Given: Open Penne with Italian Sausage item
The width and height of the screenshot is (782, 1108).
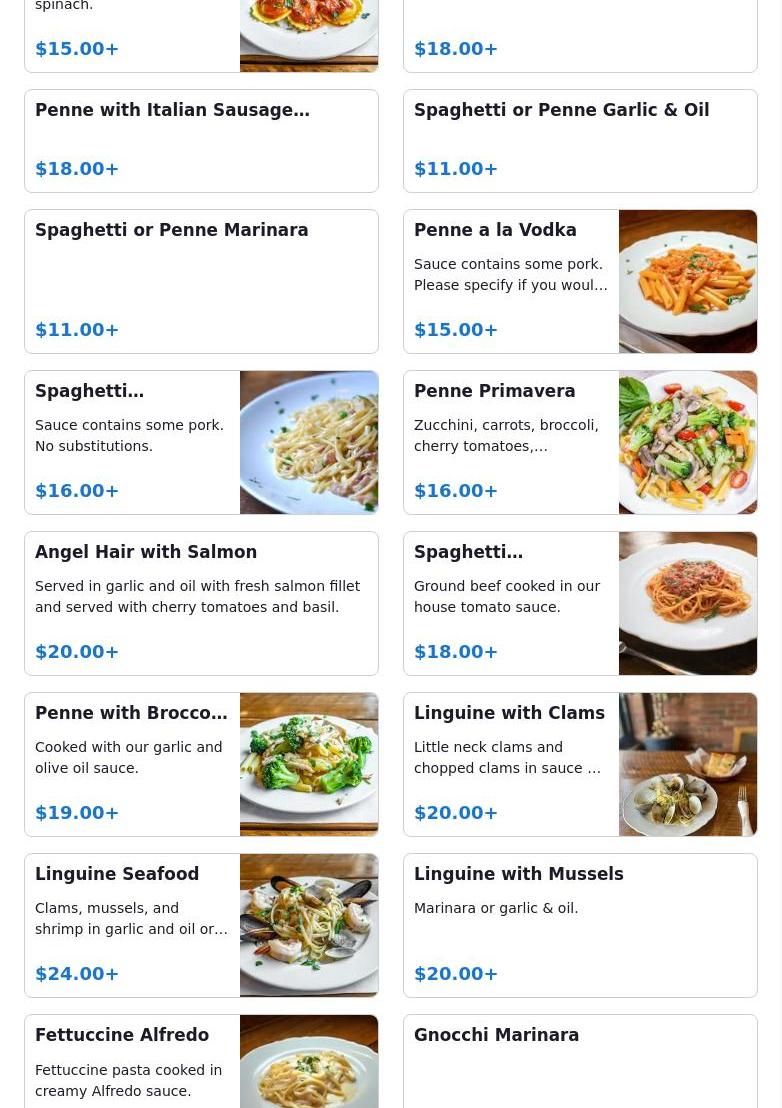Looking at the screenshot, I should point(201,141).
